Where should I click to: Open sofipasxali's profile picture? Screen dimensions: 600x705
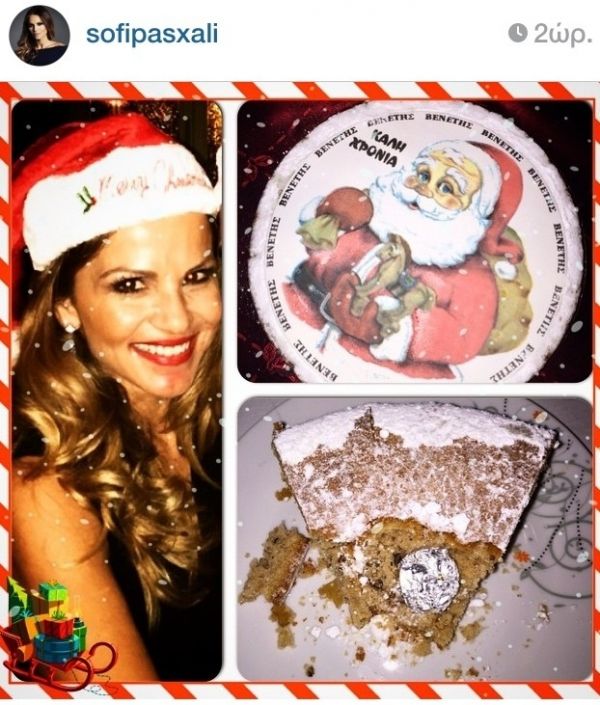coord(39,35)
